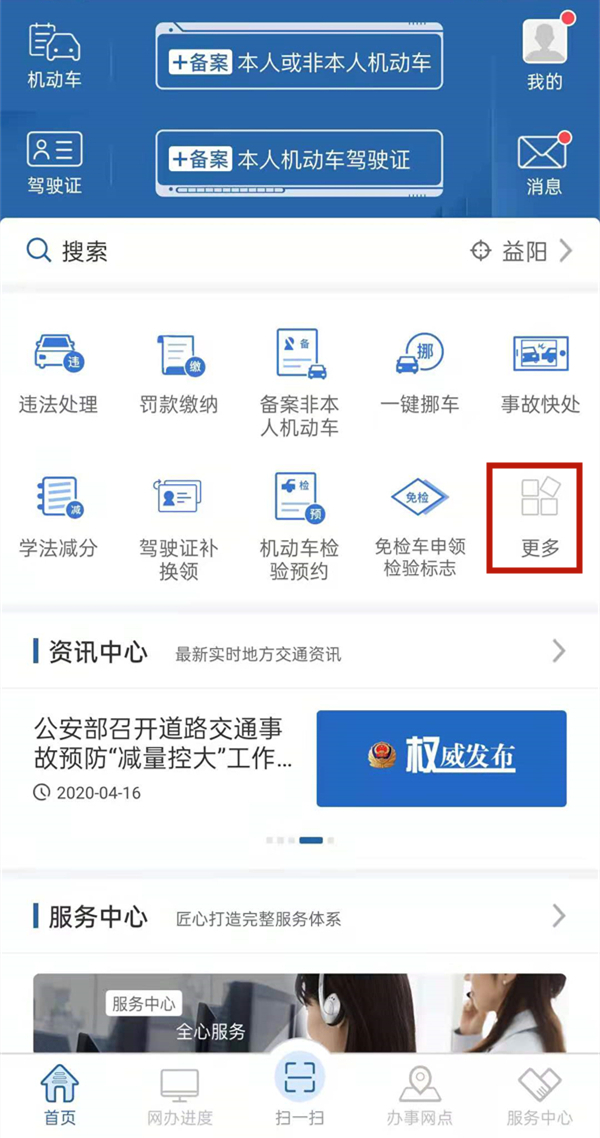Tap 备案 本人或非本人机动车 button
Screen dimensions: 600x1138
coord(298,62)
